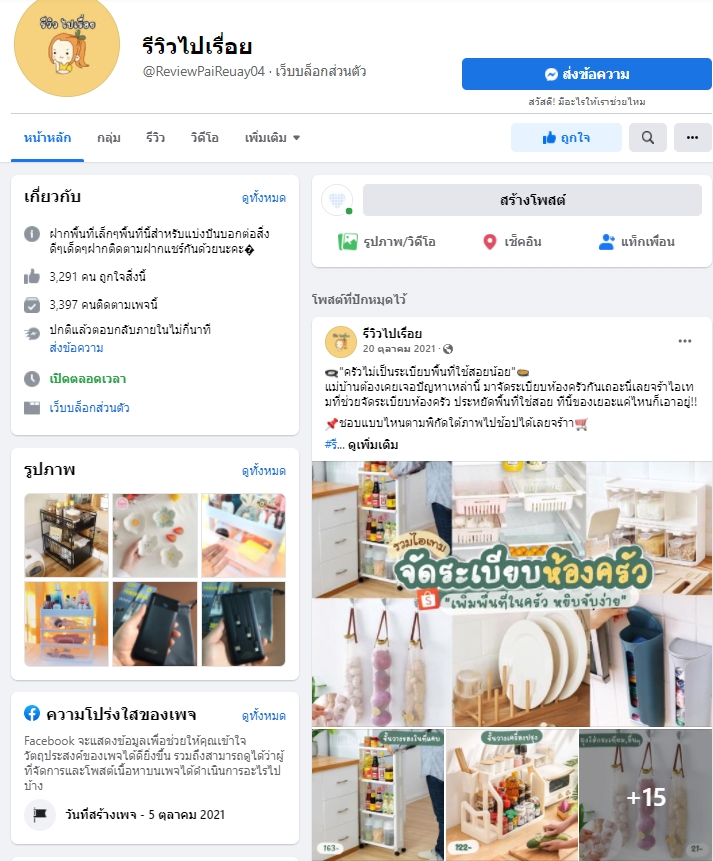Expand the post with ดูเพิ่มเติม
This screenshot has height=861, width=713.
coord(373,444)
